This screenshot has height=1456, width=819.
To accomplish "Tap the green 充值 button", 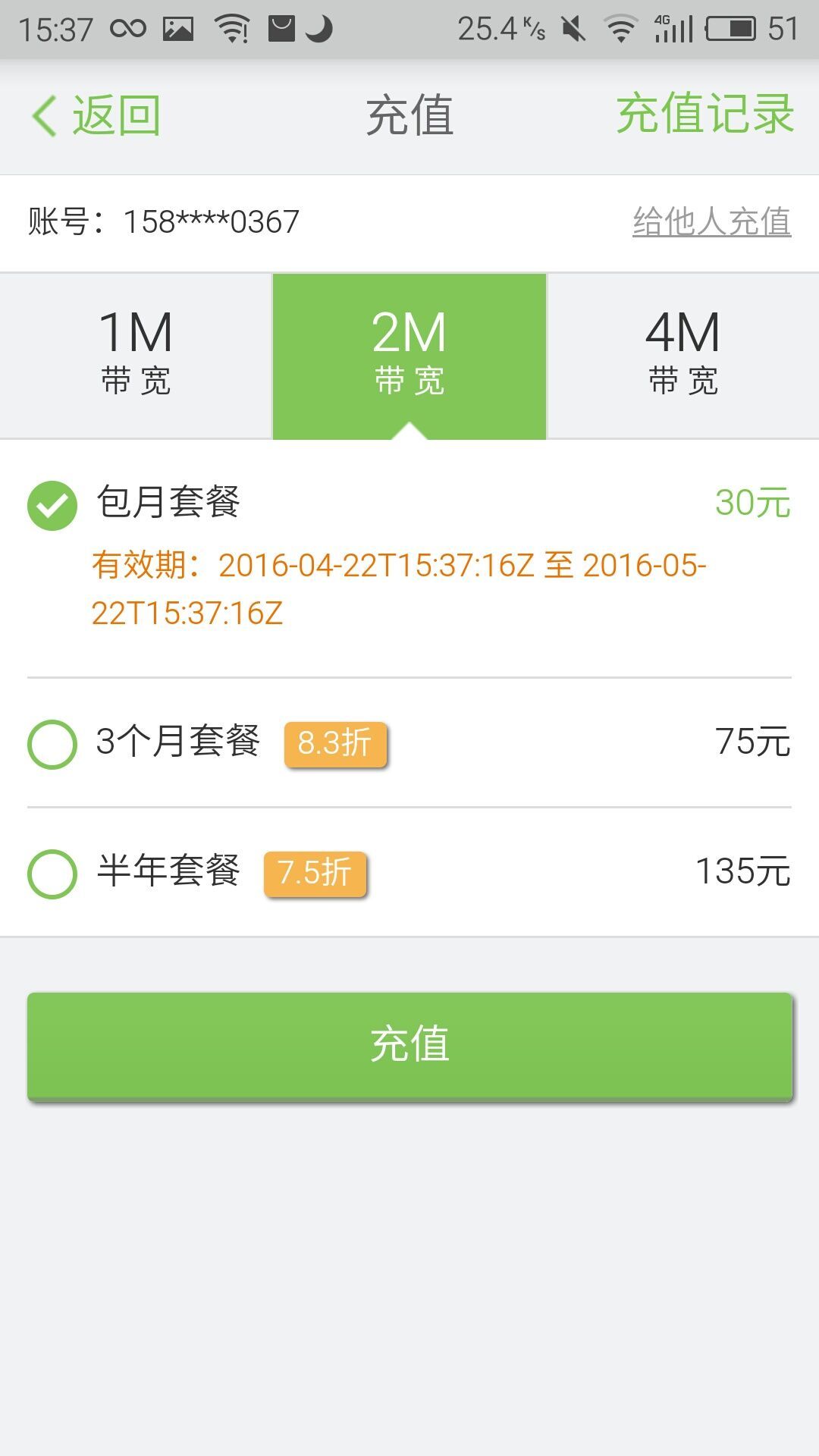I will 409,1045.
